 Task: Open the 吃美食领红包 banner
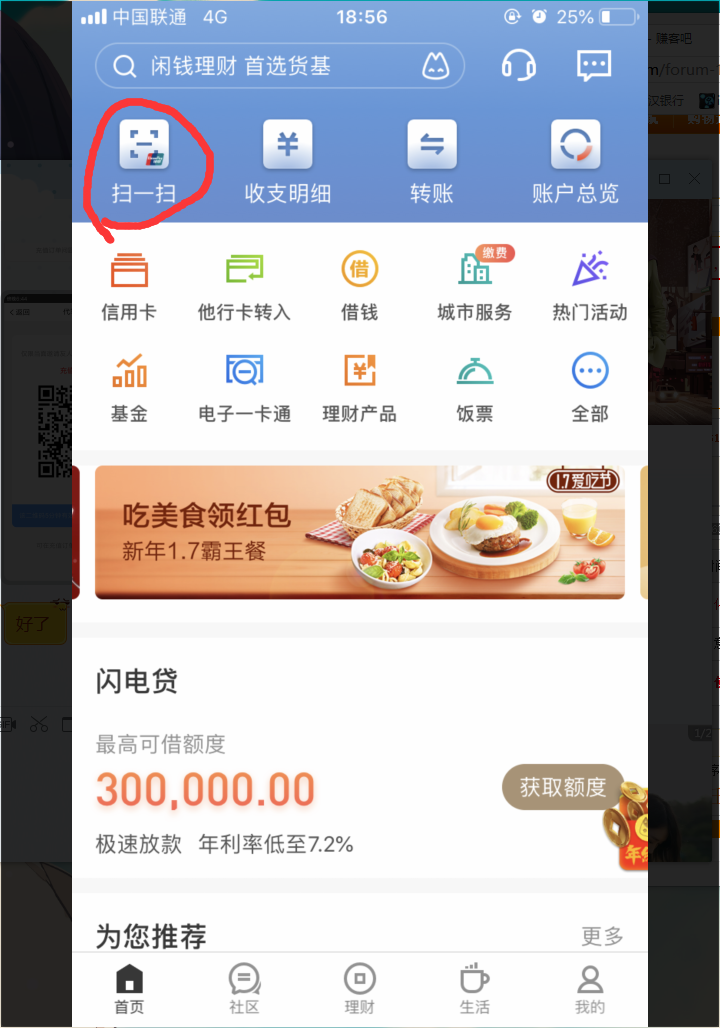(359, 532)
